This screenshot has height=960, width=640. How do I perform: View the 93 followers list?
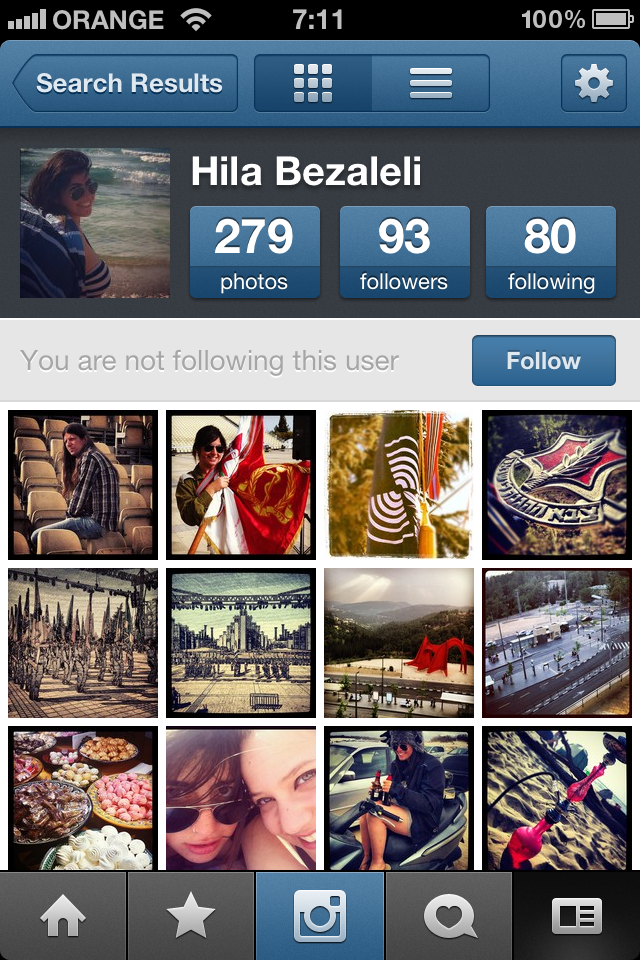click(404, 252)
